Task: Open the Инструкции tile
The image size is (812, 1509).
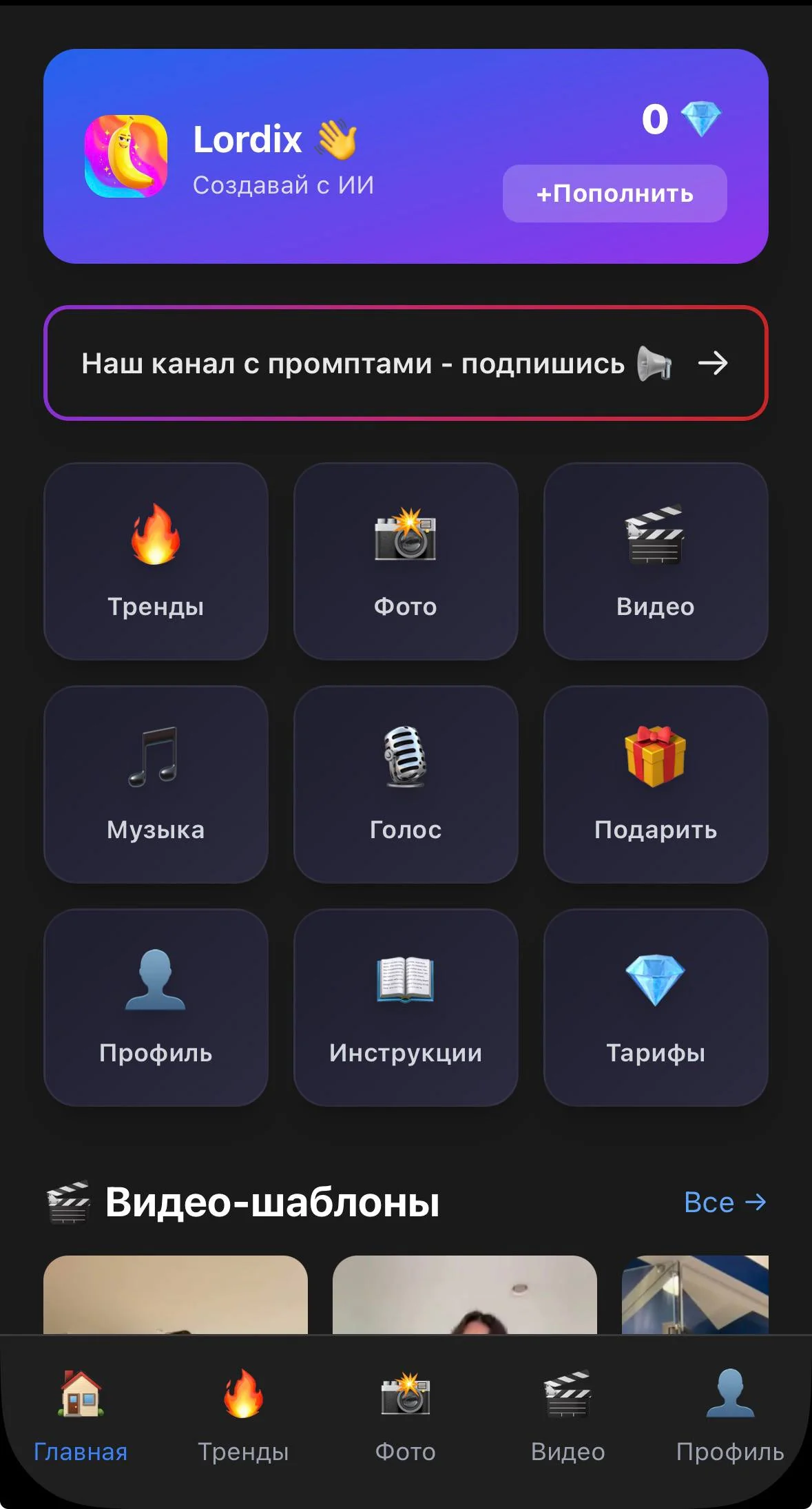Action: tap(406, 1008)
